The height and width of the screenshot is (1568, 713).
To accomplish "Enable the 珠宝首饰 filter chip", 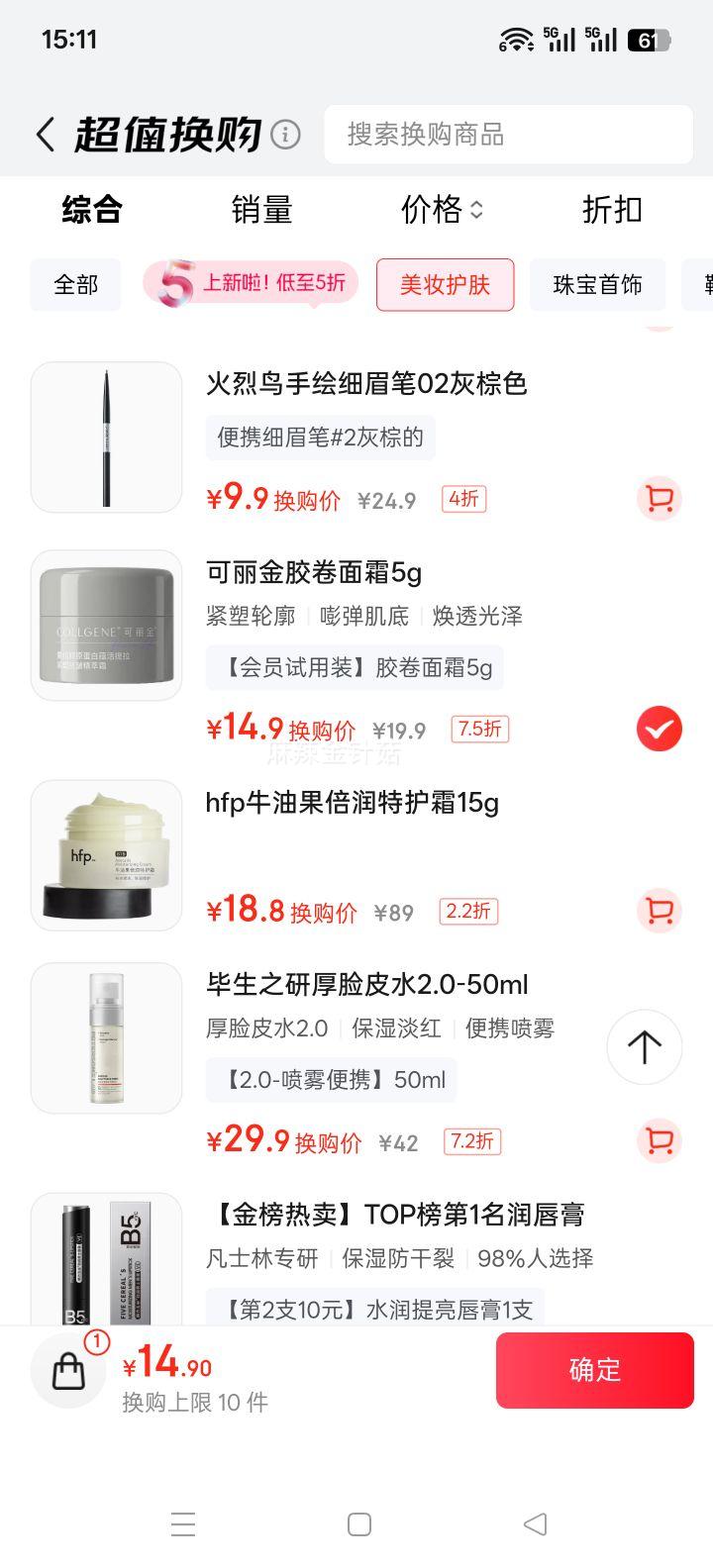I will pyautogui.click(x=597, y=285).
